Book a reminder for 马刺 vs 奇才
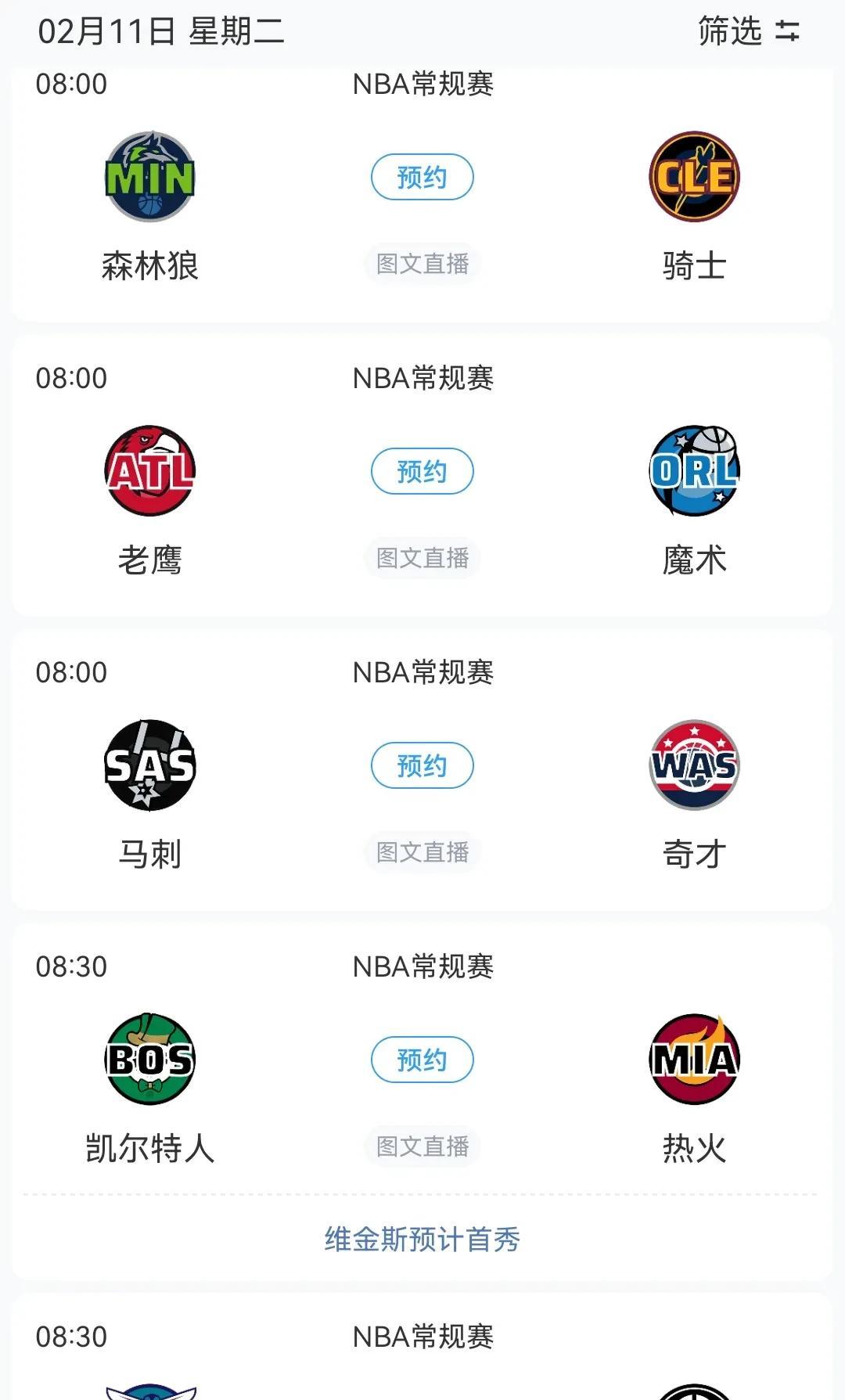 pyautogui.click(x=422, y=765)
